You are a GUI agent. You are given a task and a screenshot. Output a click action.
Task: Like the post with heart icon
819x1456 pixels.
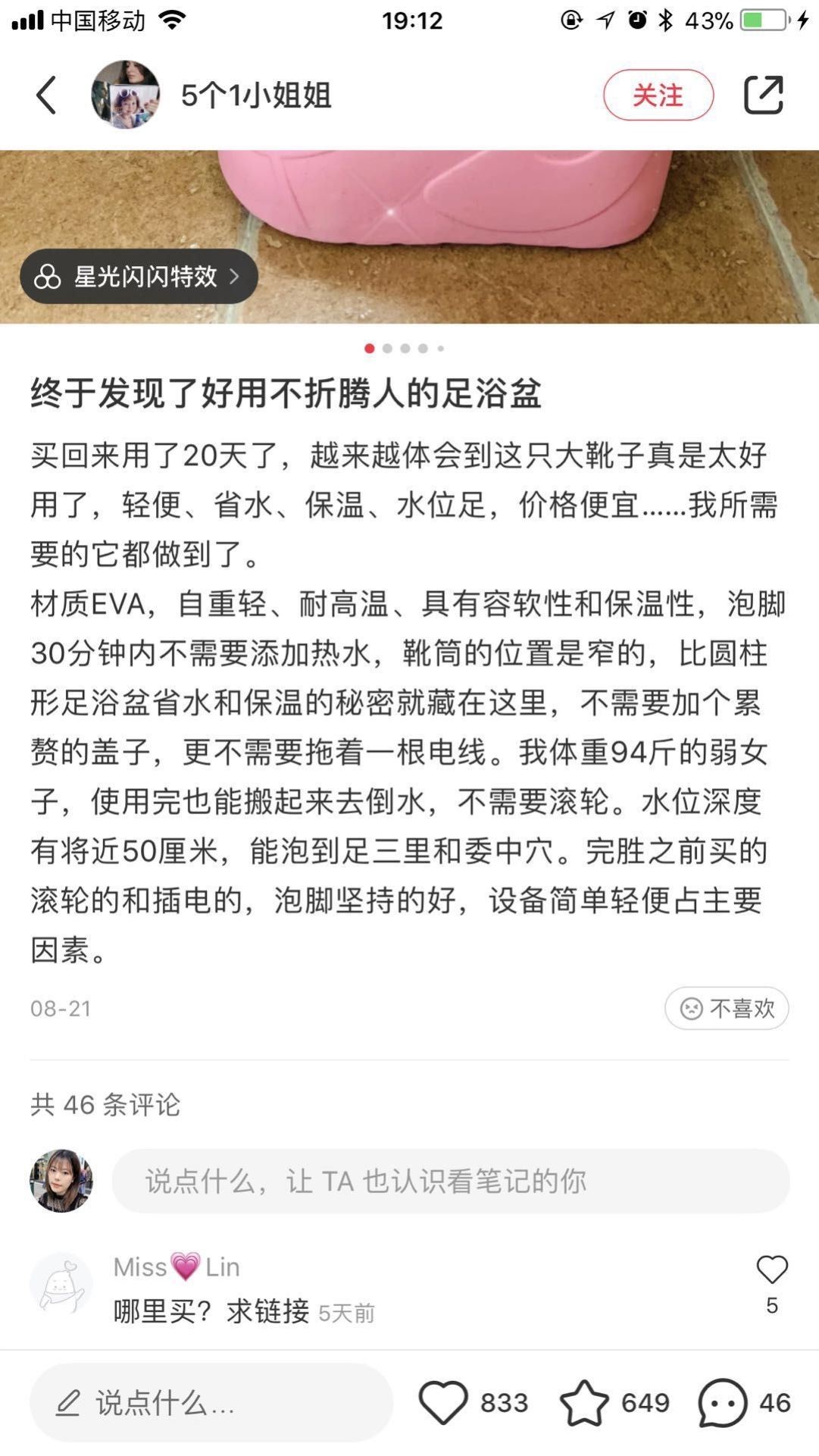point(443,1403)
